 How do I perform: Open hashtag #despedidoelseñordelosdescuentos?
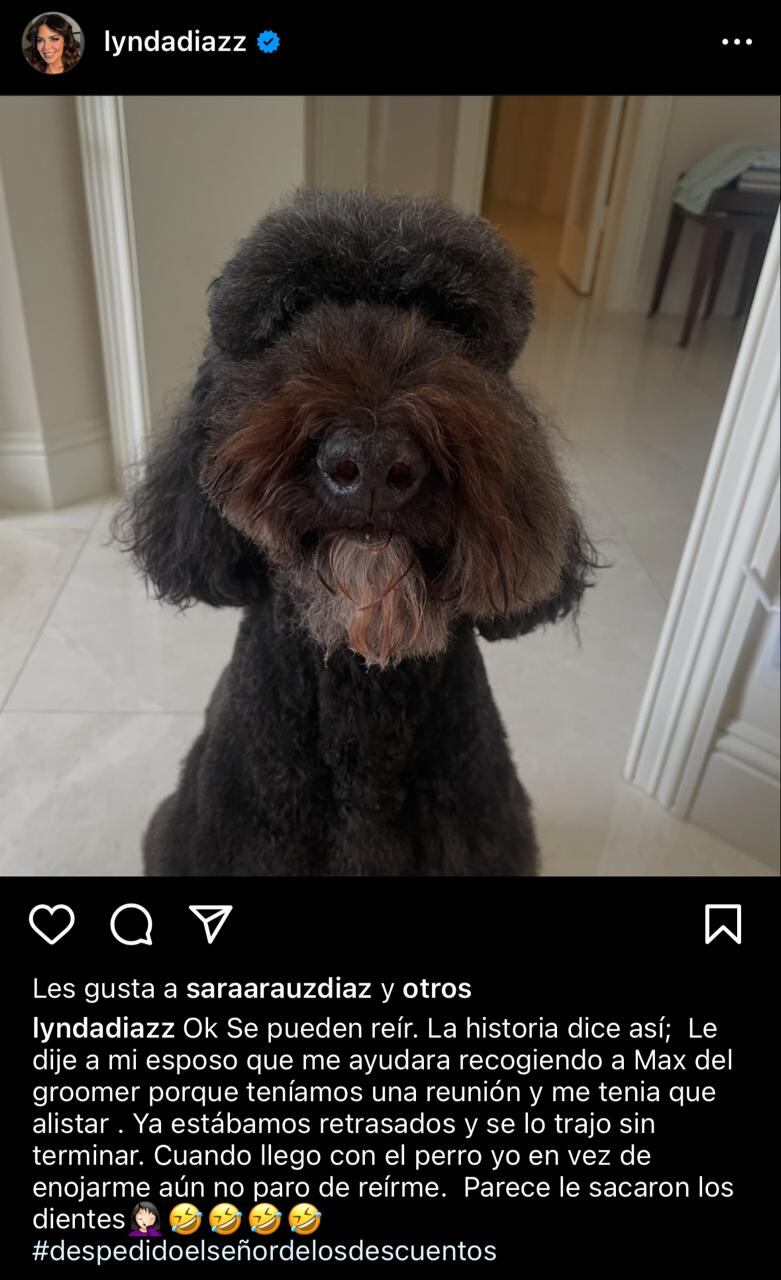264,1250
